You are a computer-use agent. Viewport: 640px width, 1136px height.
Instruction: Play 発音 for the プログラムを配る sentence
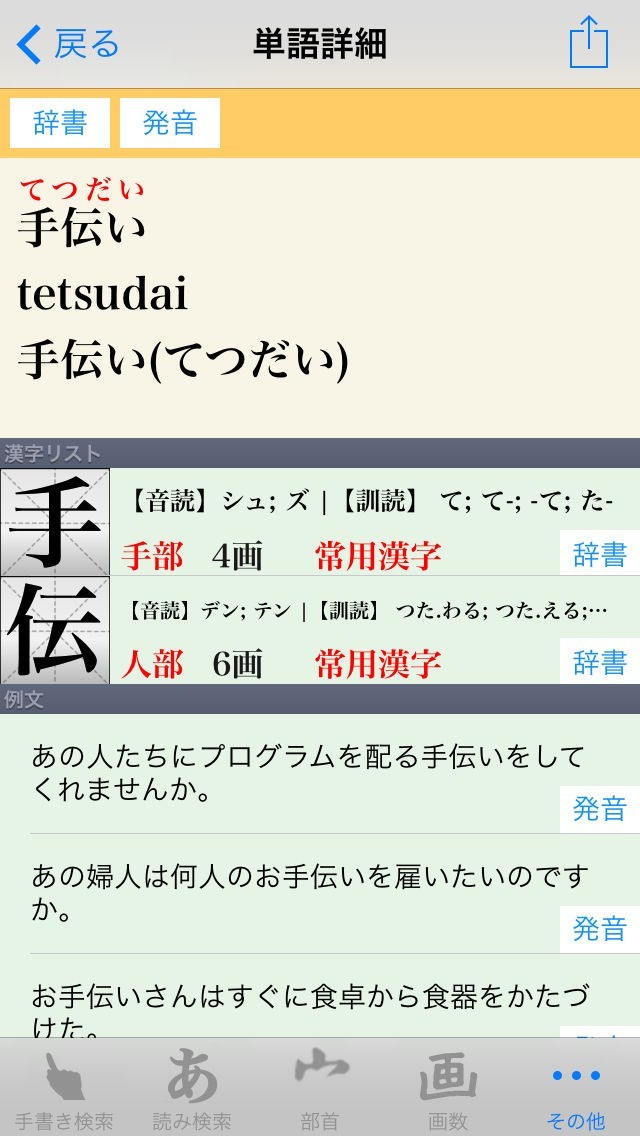[x=599, y=808]
